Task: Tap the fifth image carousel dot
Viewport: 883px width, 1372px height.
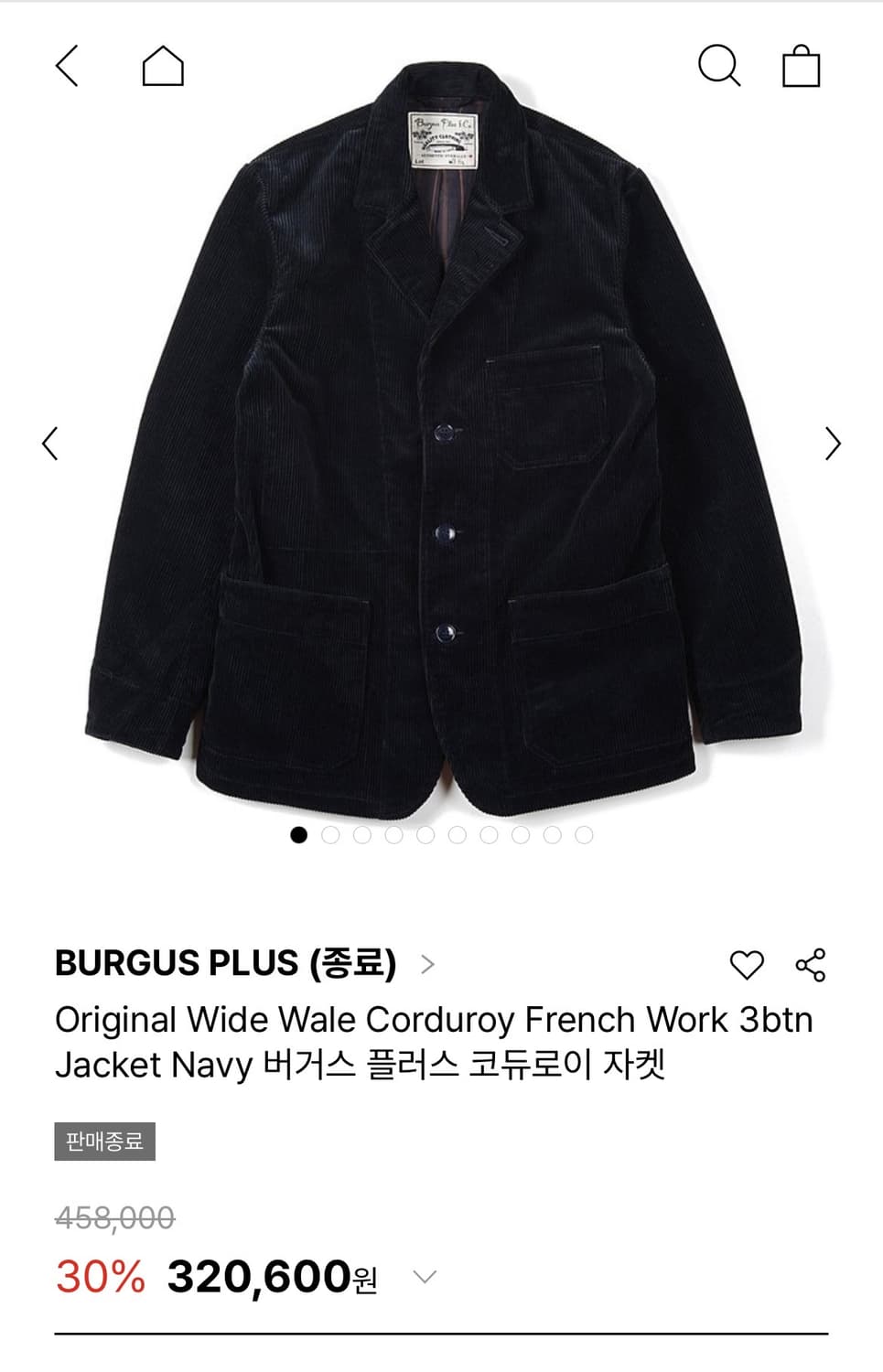Action: point(427,835)
